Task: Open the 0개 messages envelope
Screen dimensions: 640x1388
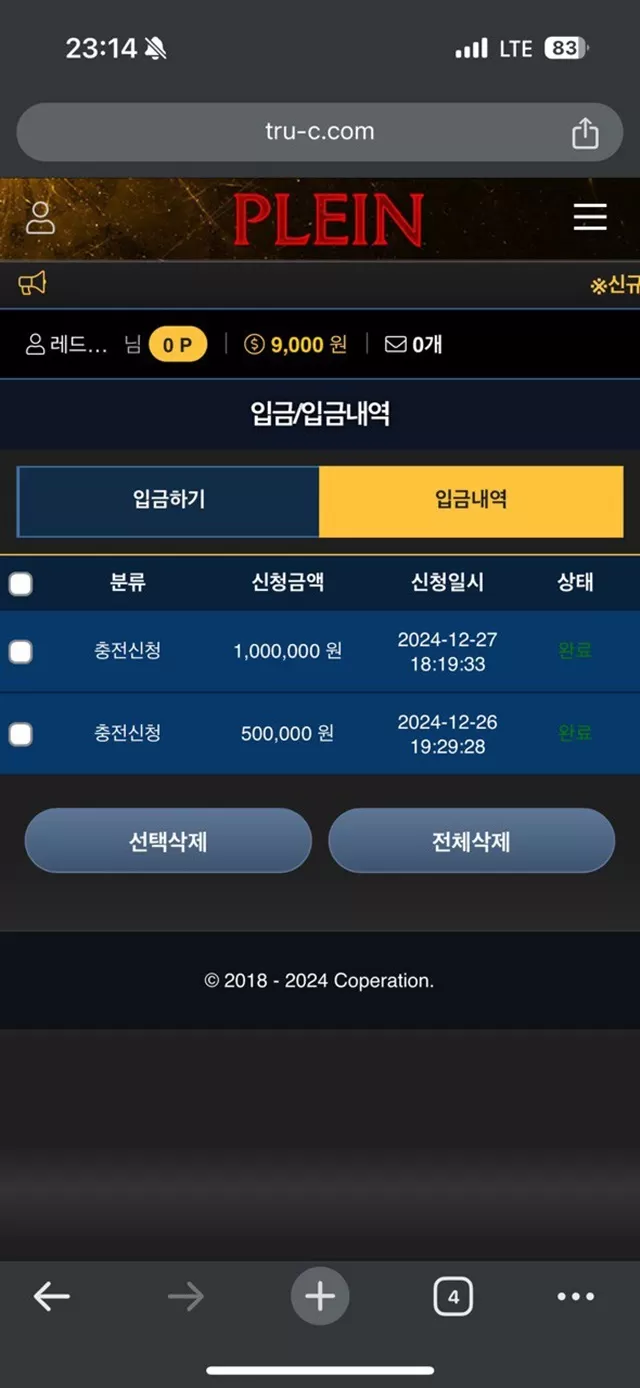Action: [413, 344]
